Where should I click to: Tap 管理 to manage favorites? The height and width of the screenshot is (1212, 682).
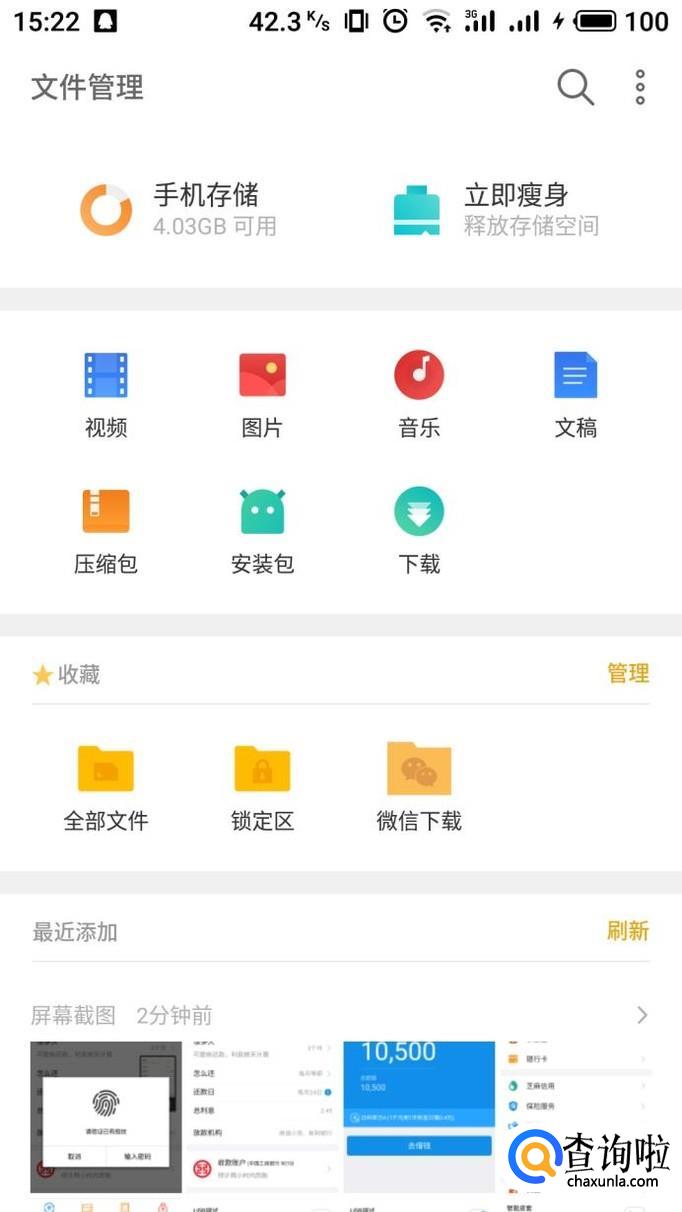628,674
